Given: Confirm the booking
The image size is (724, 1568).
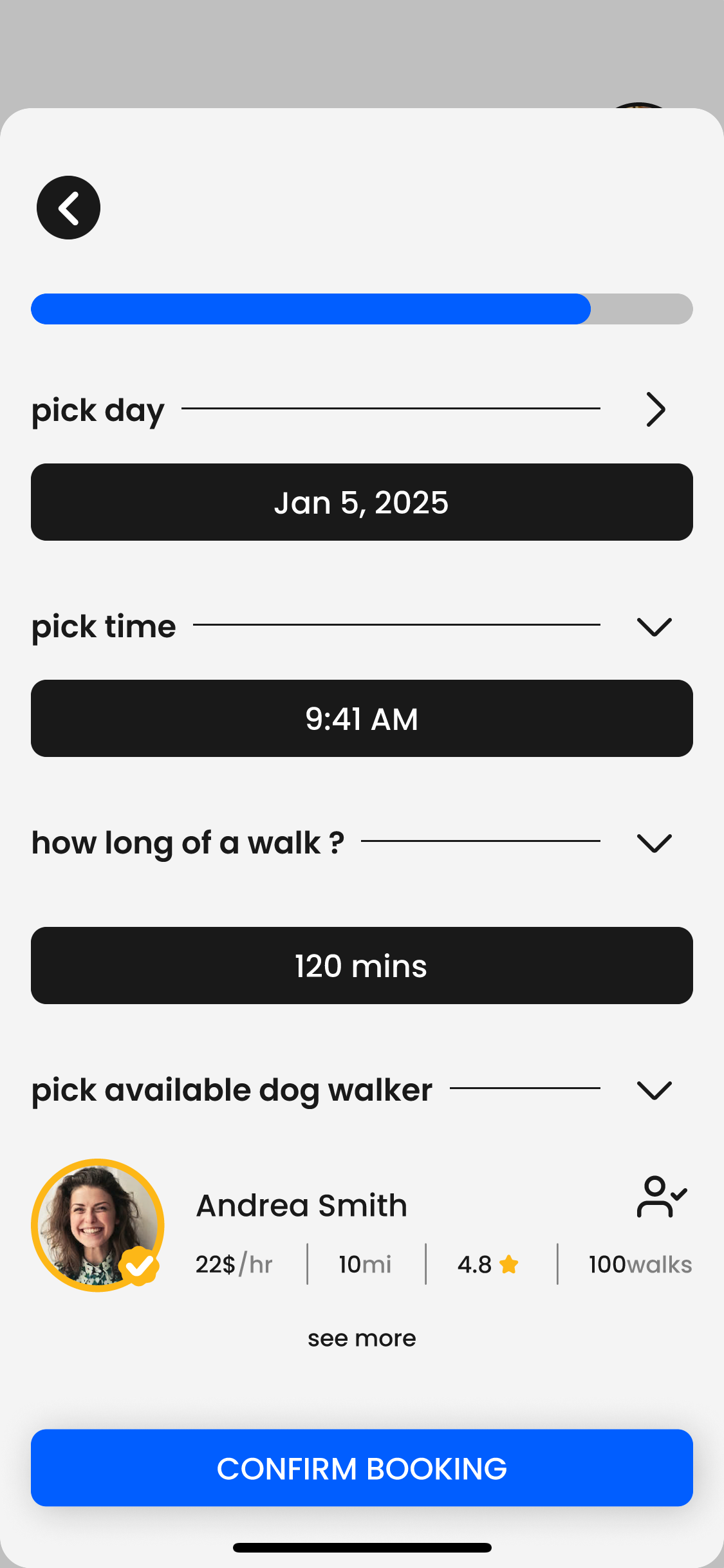Looking at the screenshot, I should 362,1468.
